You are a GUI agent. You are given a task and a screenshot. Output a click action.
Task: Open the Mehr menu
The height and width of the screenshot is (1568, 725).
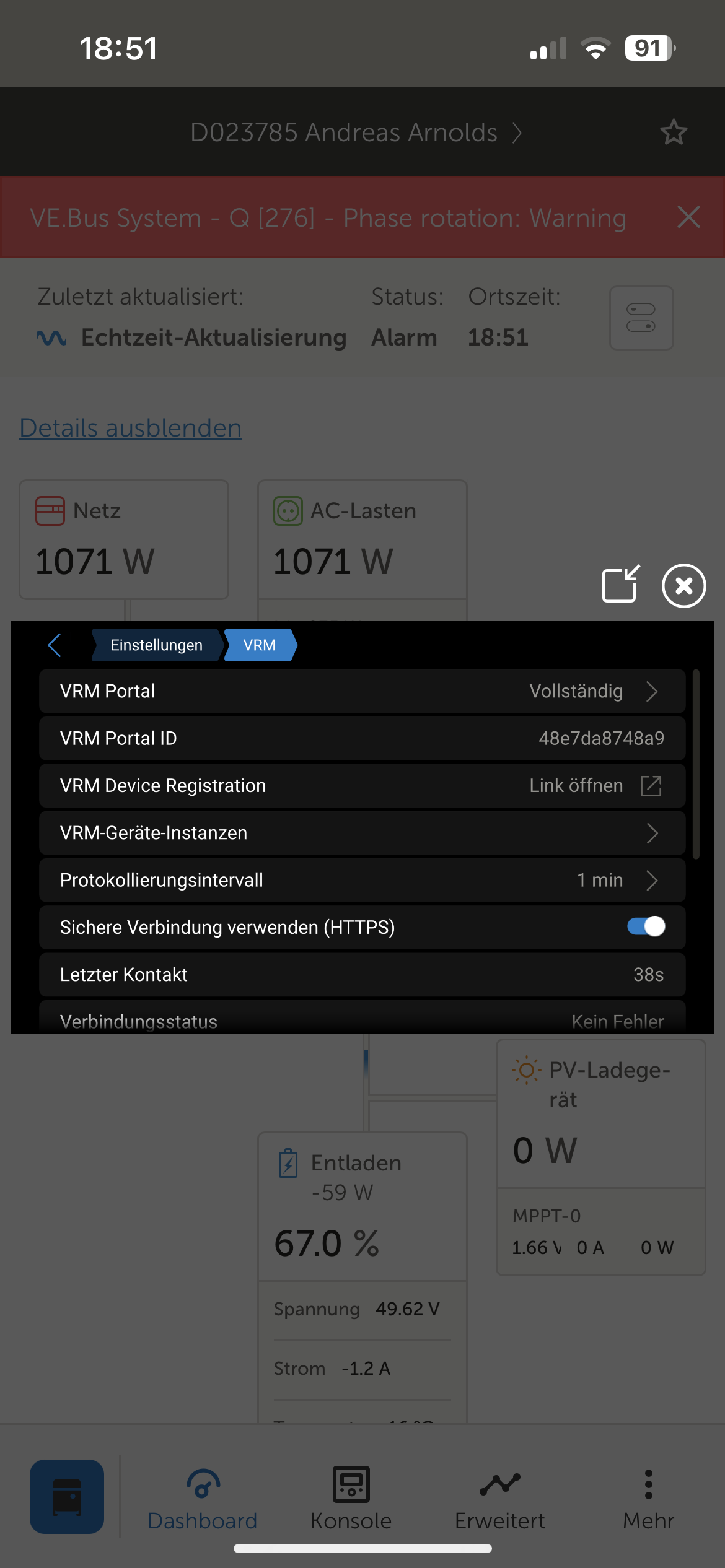(x=648, y=1499)
